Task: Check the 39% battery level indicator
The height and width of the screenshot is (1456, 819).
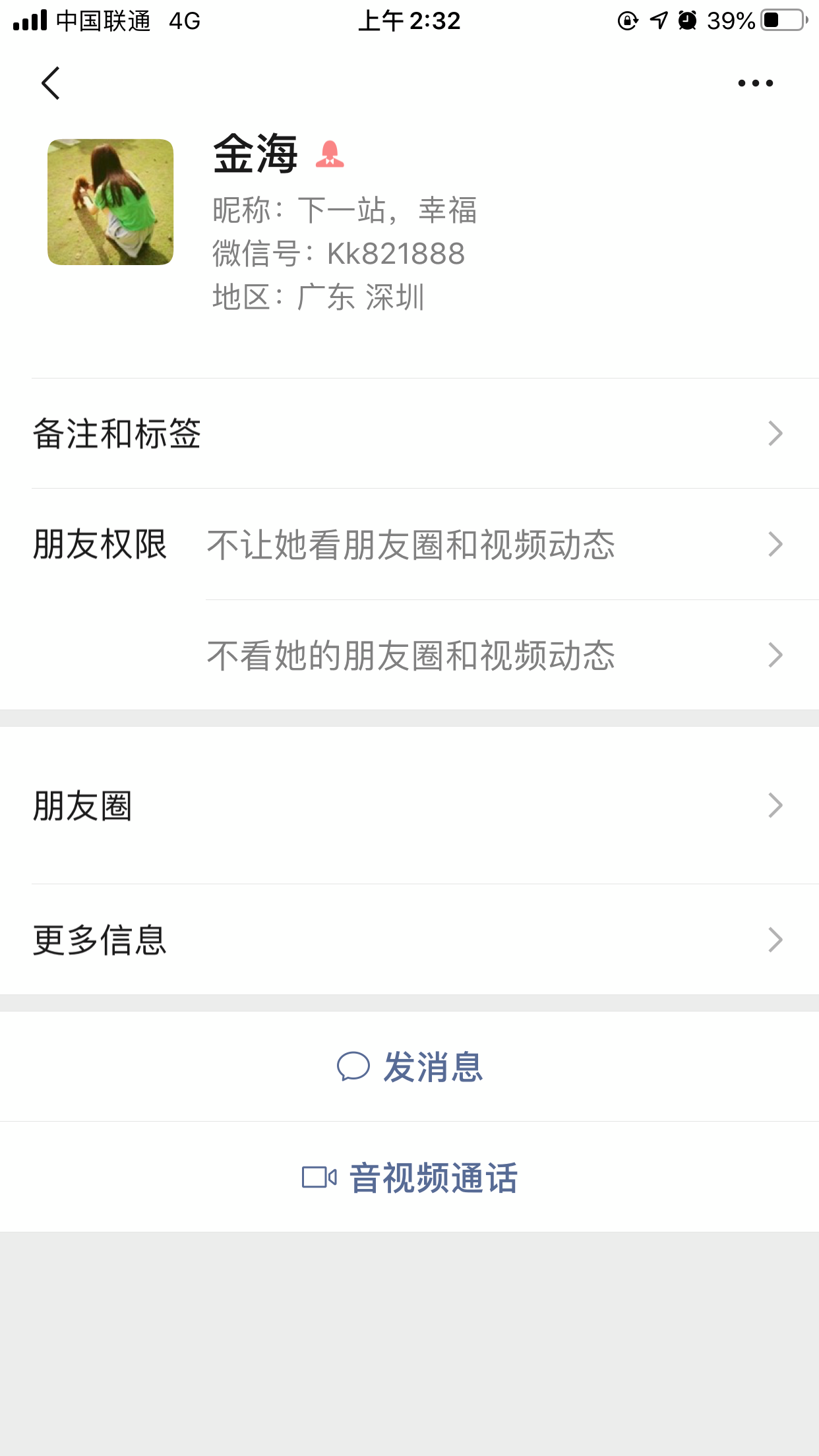Action: pyautogui.click(x=729, y=20)
